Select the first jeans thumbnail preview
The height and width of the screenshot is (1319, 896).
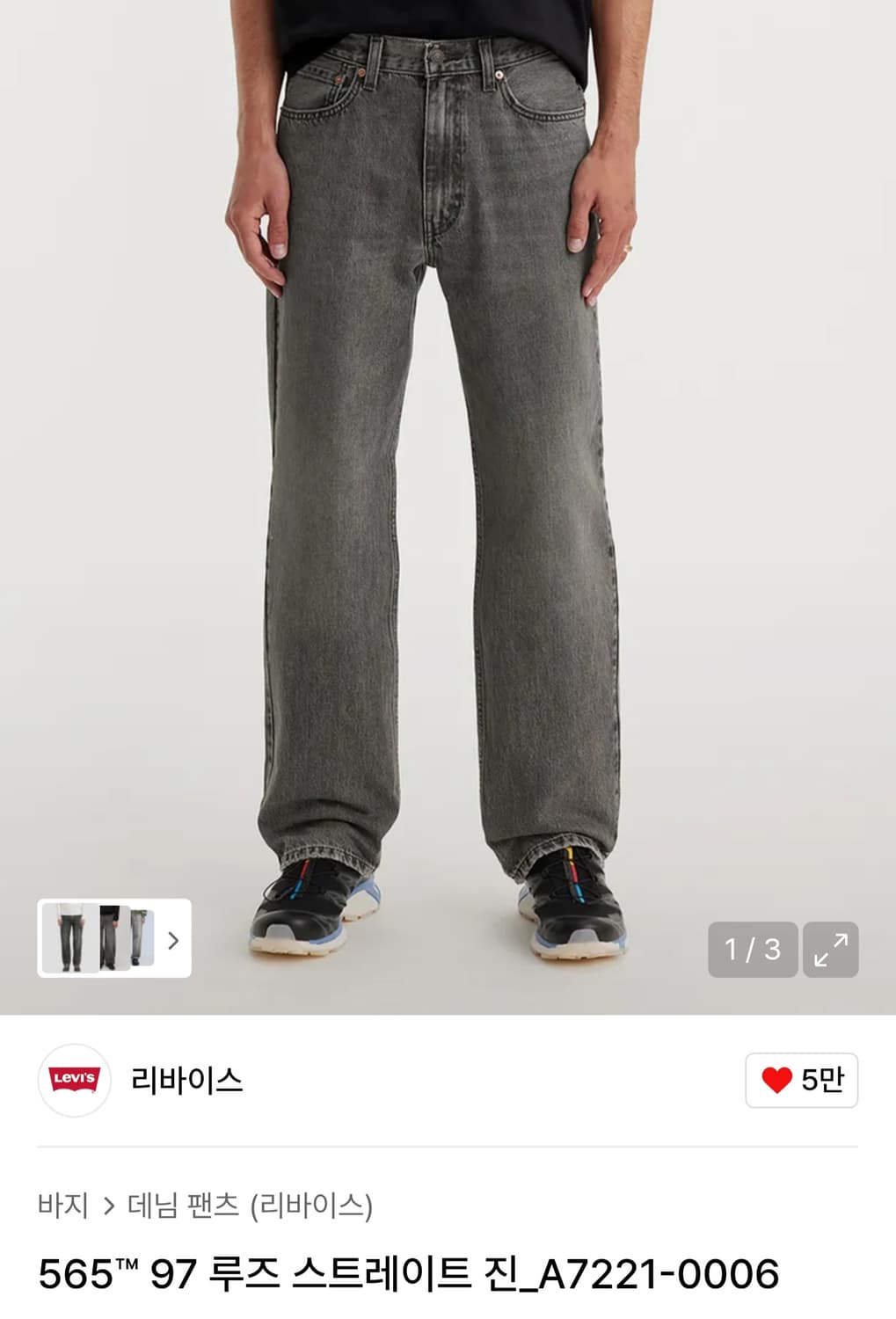coord(70,940)
